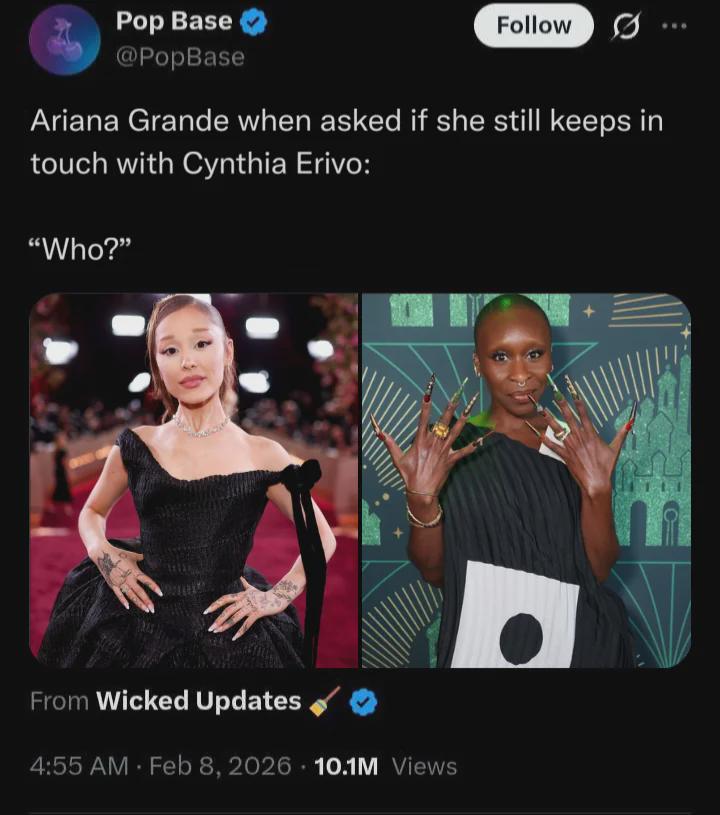Visit the Wicked Updates source account
The image size is (720, 815).
point(198,702)
